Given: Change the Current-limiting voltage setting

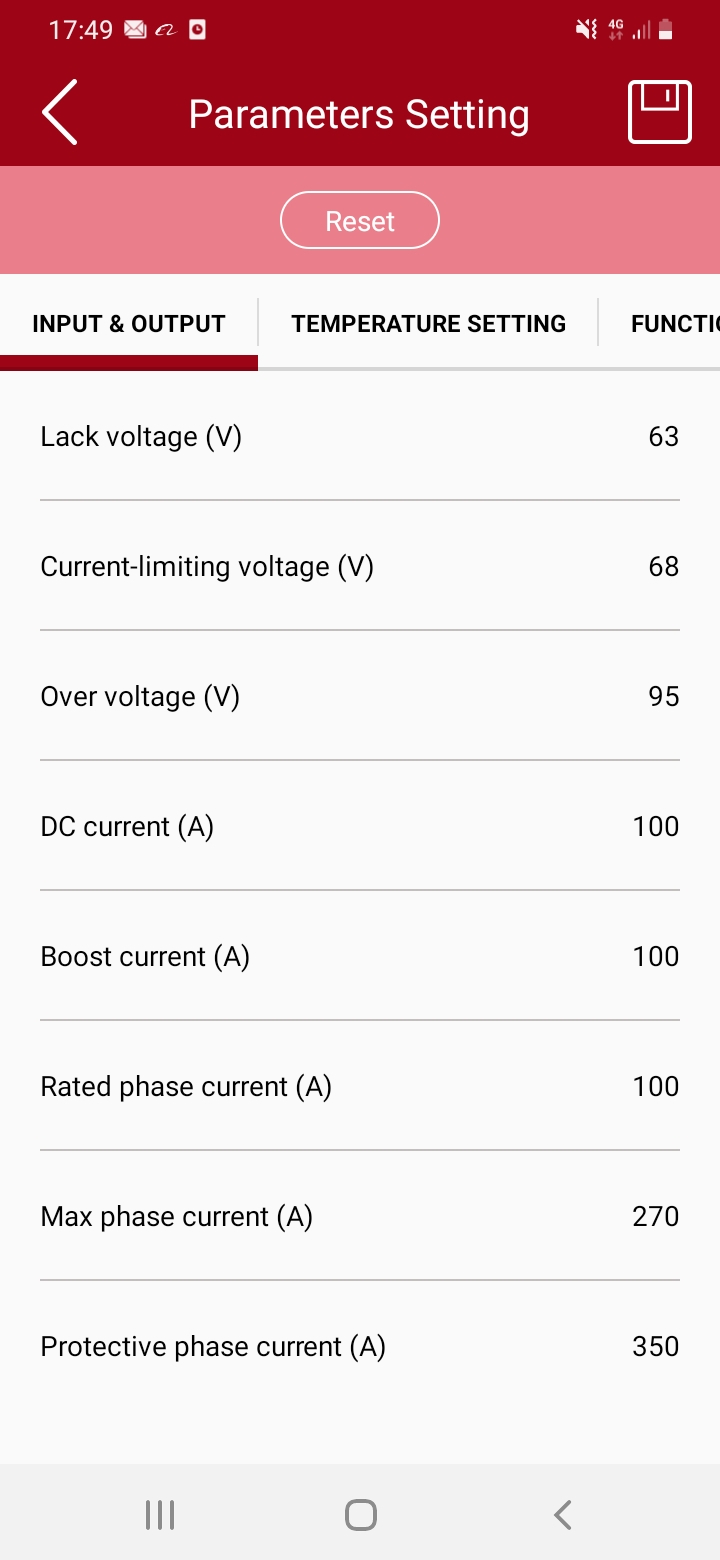Looking at the screenshot, I should click(360, 567).
